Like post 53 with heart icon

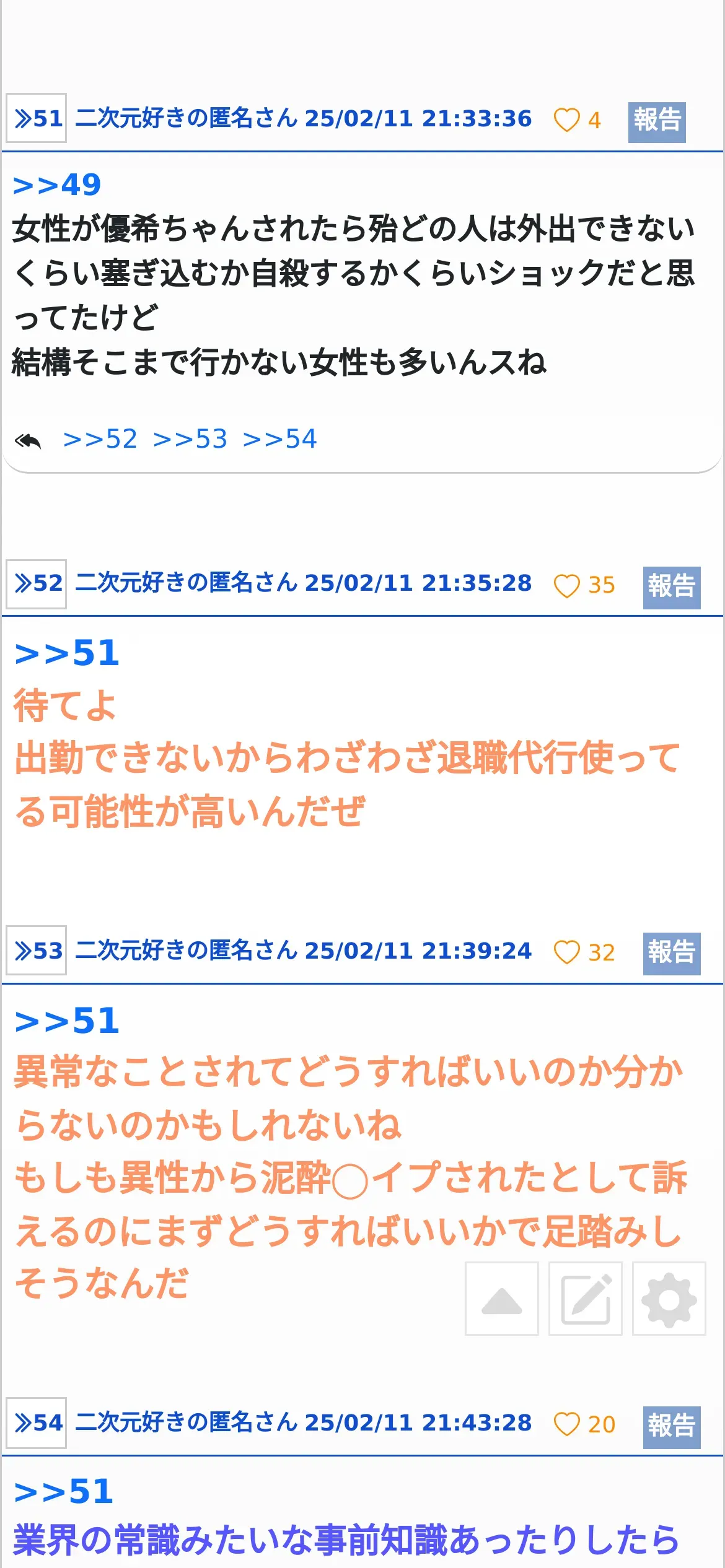click(x=566, y=952)
